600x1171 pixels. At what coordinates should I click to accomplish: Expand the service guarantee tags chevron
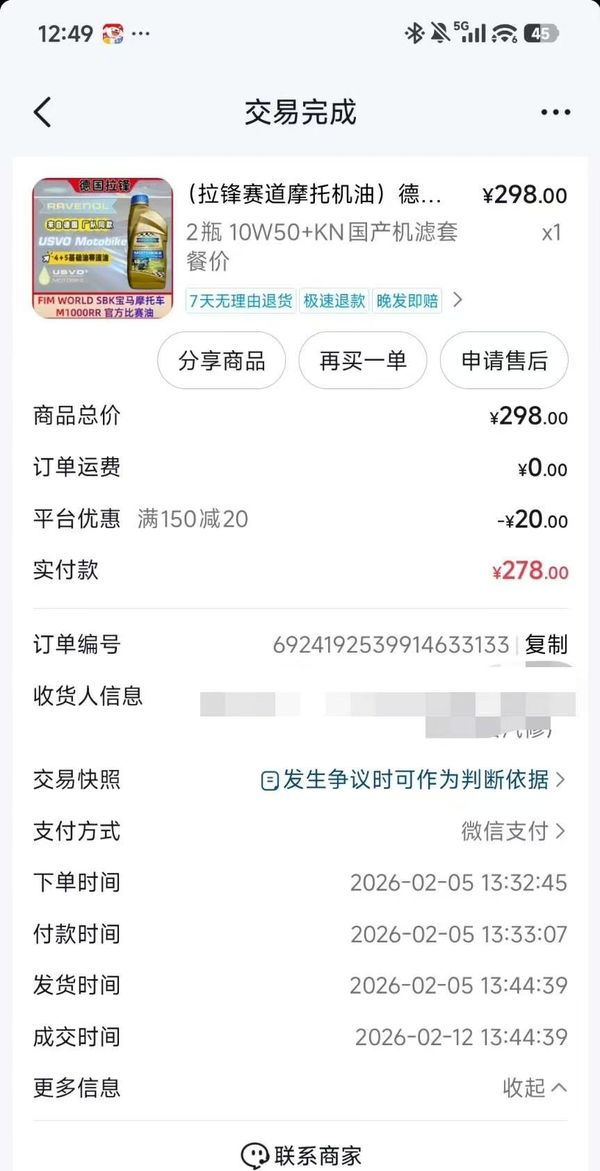pos(458,299)
